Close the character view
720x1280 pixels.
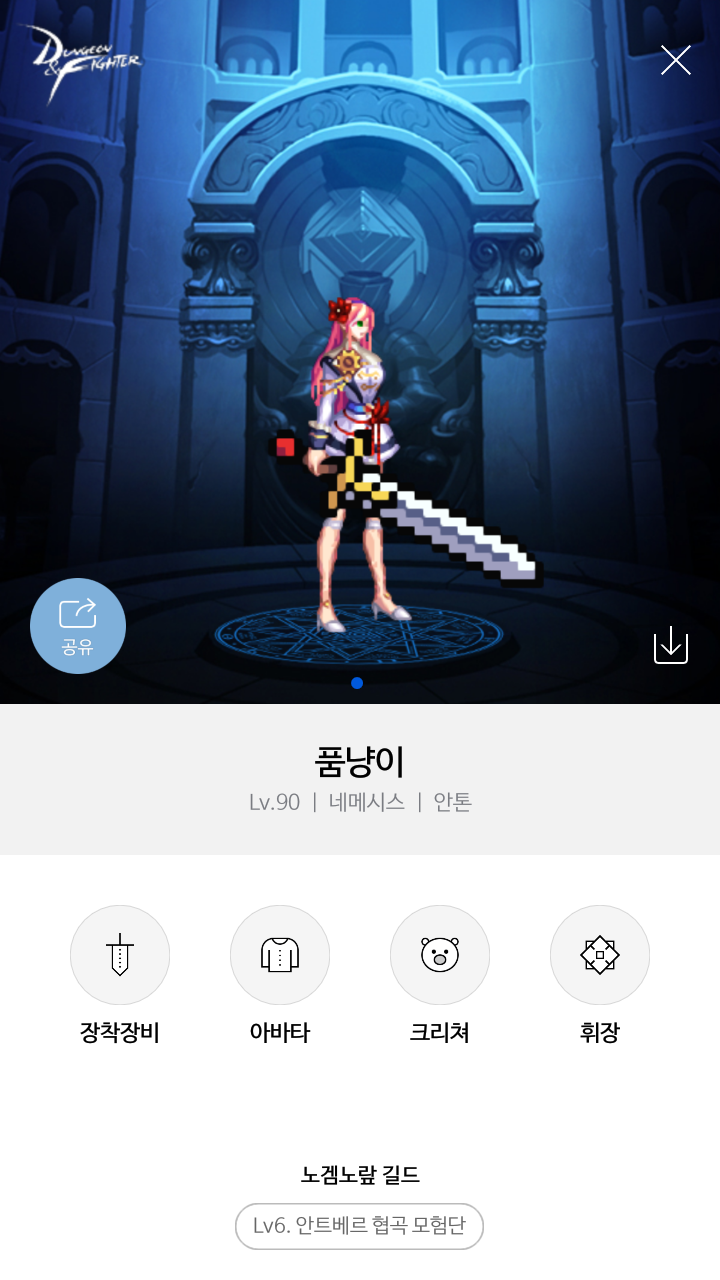coord(676,61)
